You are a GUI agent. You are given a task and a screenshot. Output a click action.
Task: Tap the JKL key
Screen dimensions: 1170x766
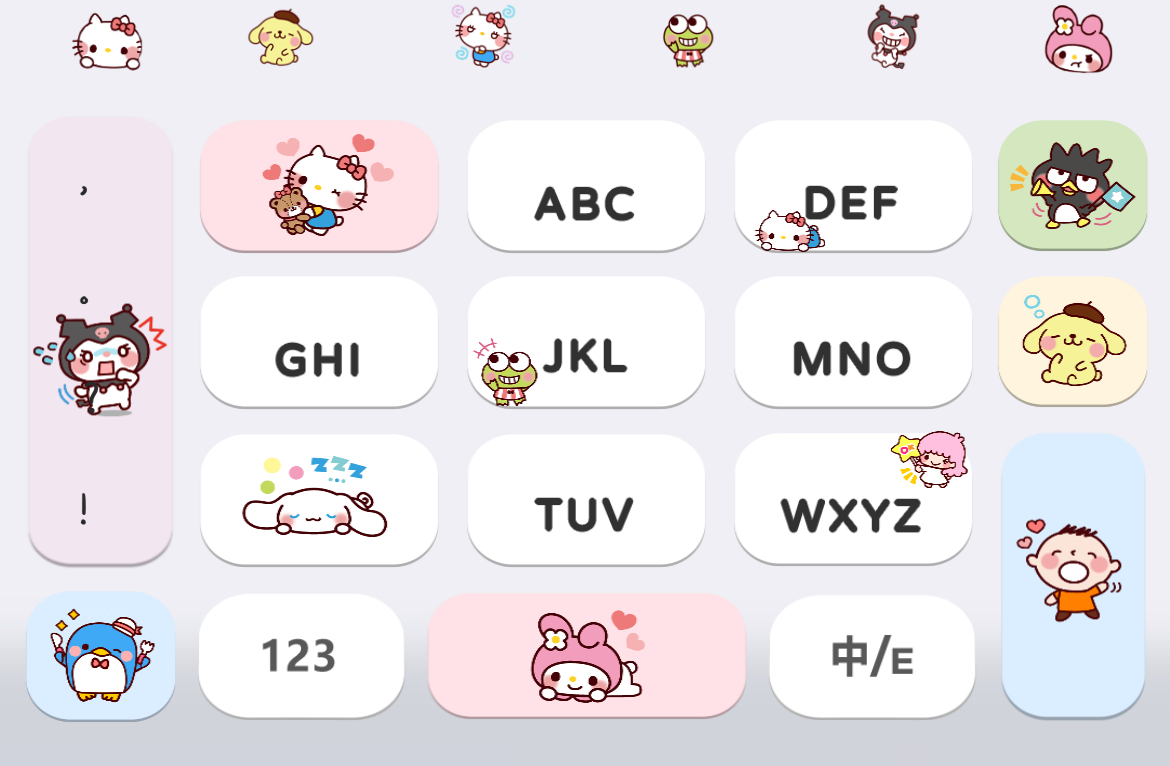(x=585, y=343)
